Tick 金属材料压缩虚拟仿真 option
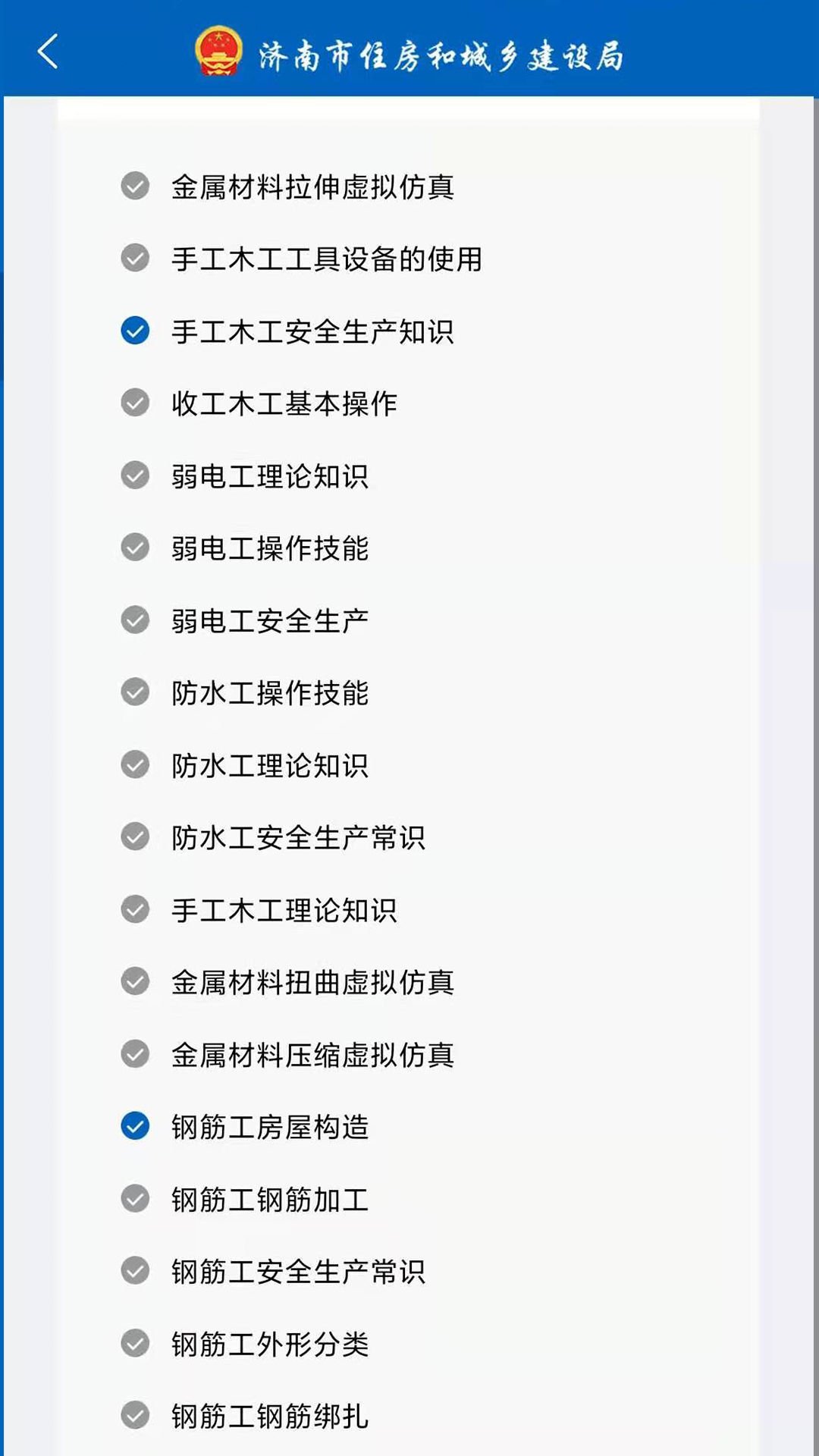This screenshot has height=1456, width=819. pyautogui.click(x=135, y=1054)
